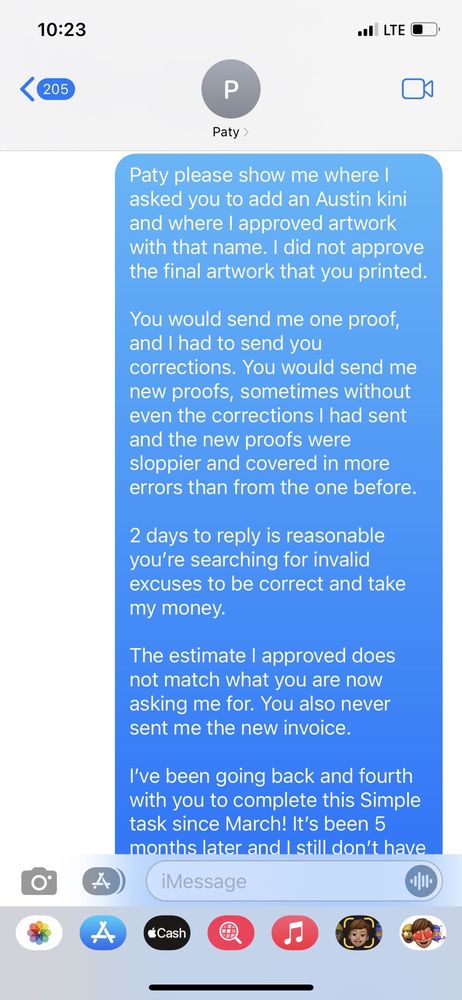Open the Apple Cash app
The image size is (462, 1000).
click(167, 932)
